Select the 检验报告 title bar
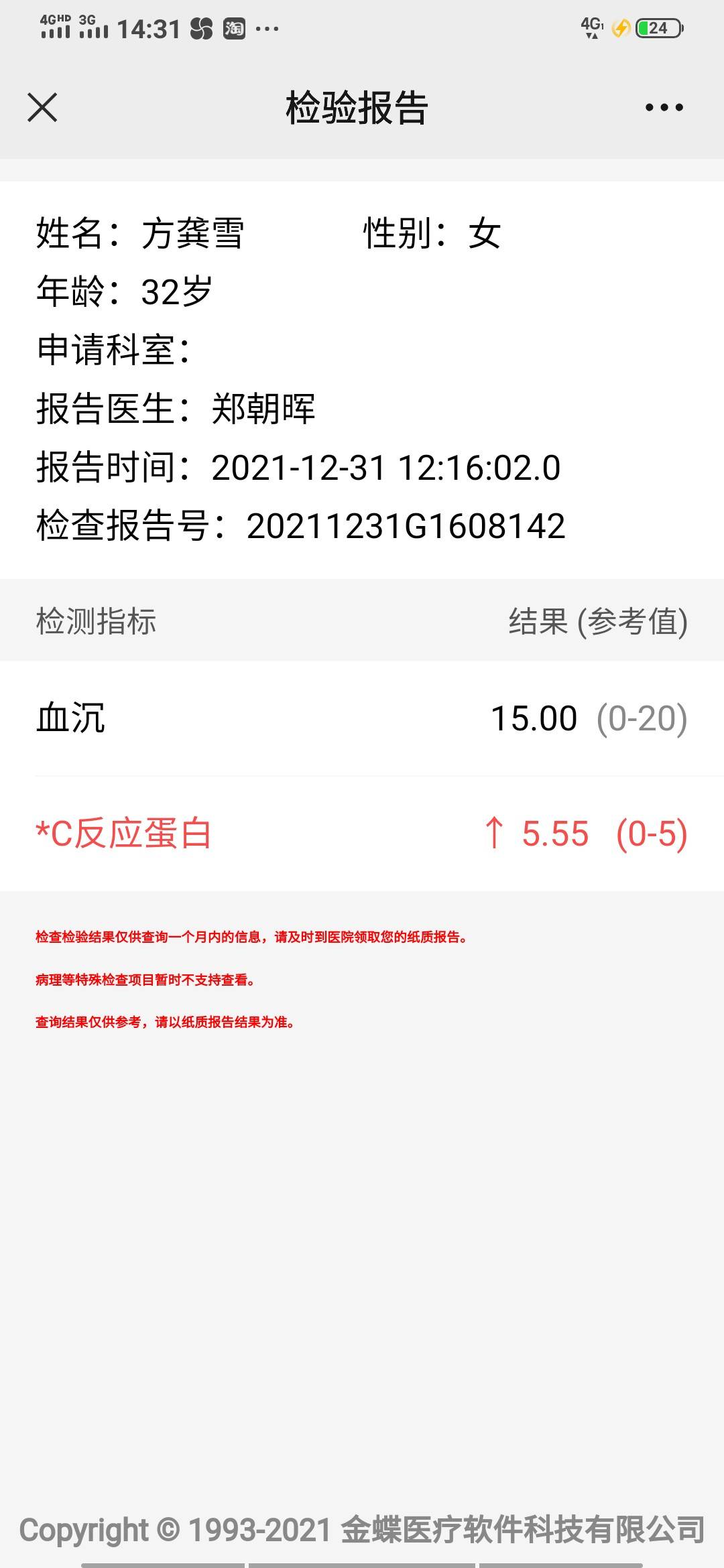This screenshot has width=724, height=1568. pos(357,107)
